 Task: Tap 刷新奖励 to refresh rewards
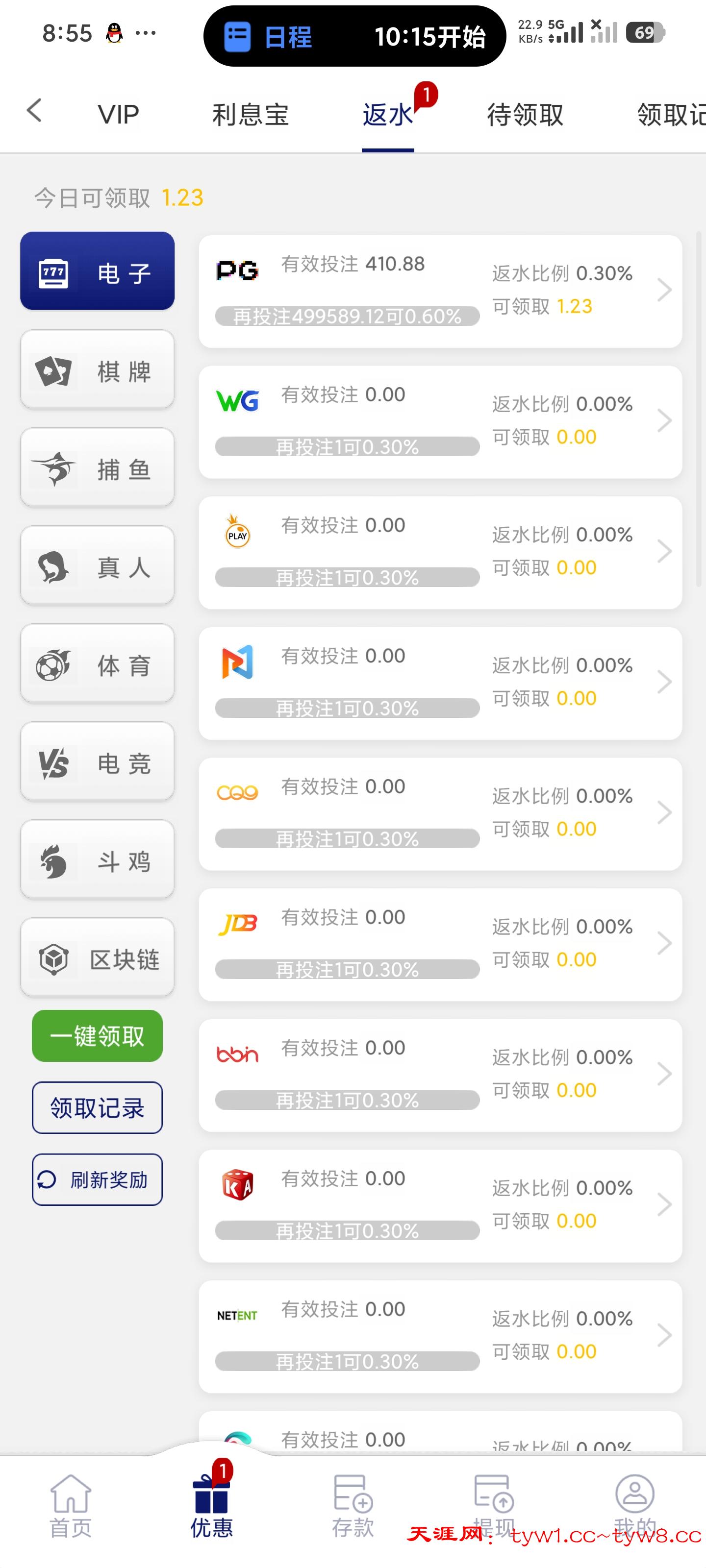pos(96,1179)
